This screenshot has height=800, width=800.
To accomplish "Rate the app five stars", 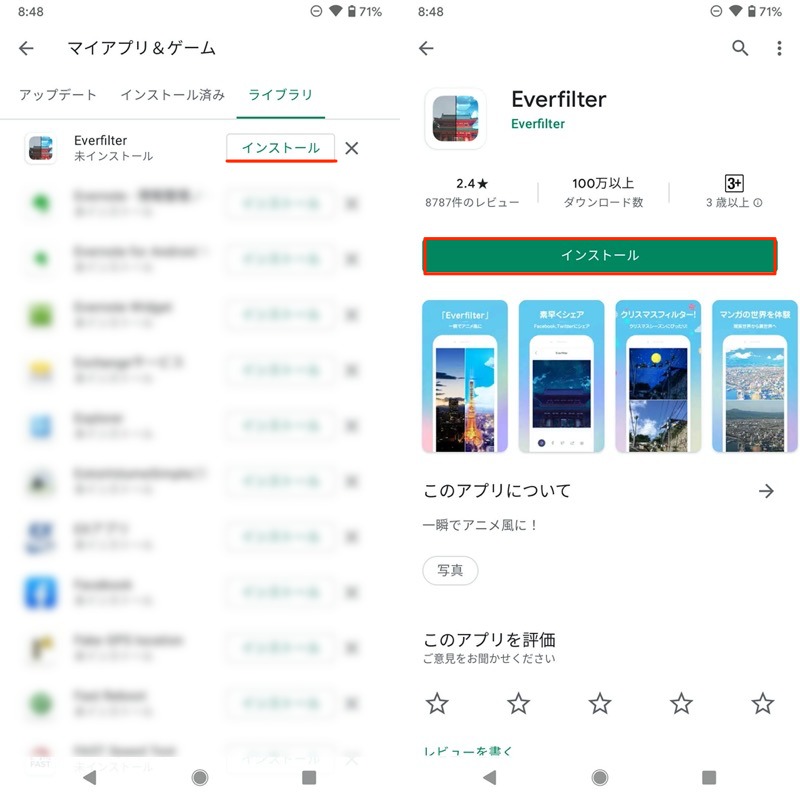I will (763, 703).
